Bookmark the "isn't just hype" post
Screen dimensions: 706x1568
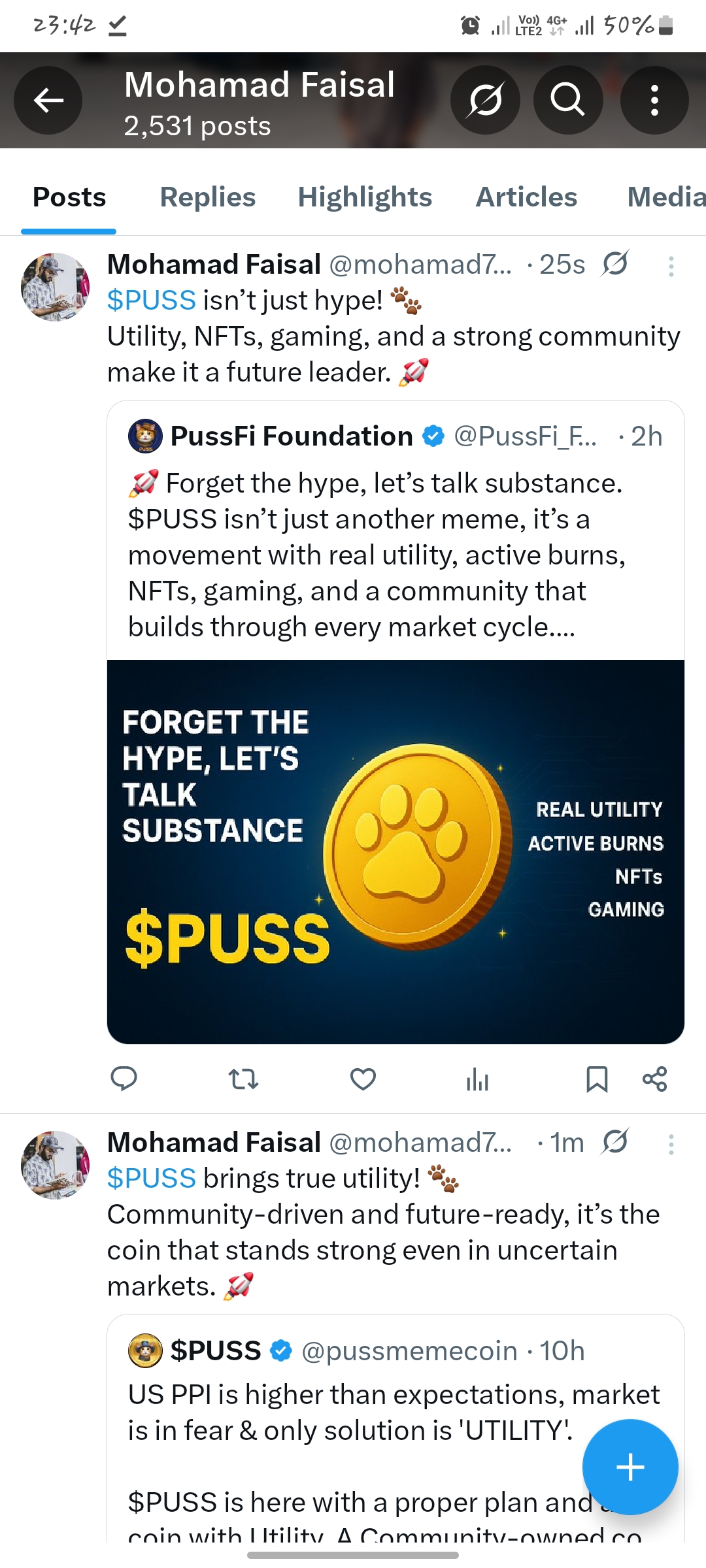(597, 1079)
